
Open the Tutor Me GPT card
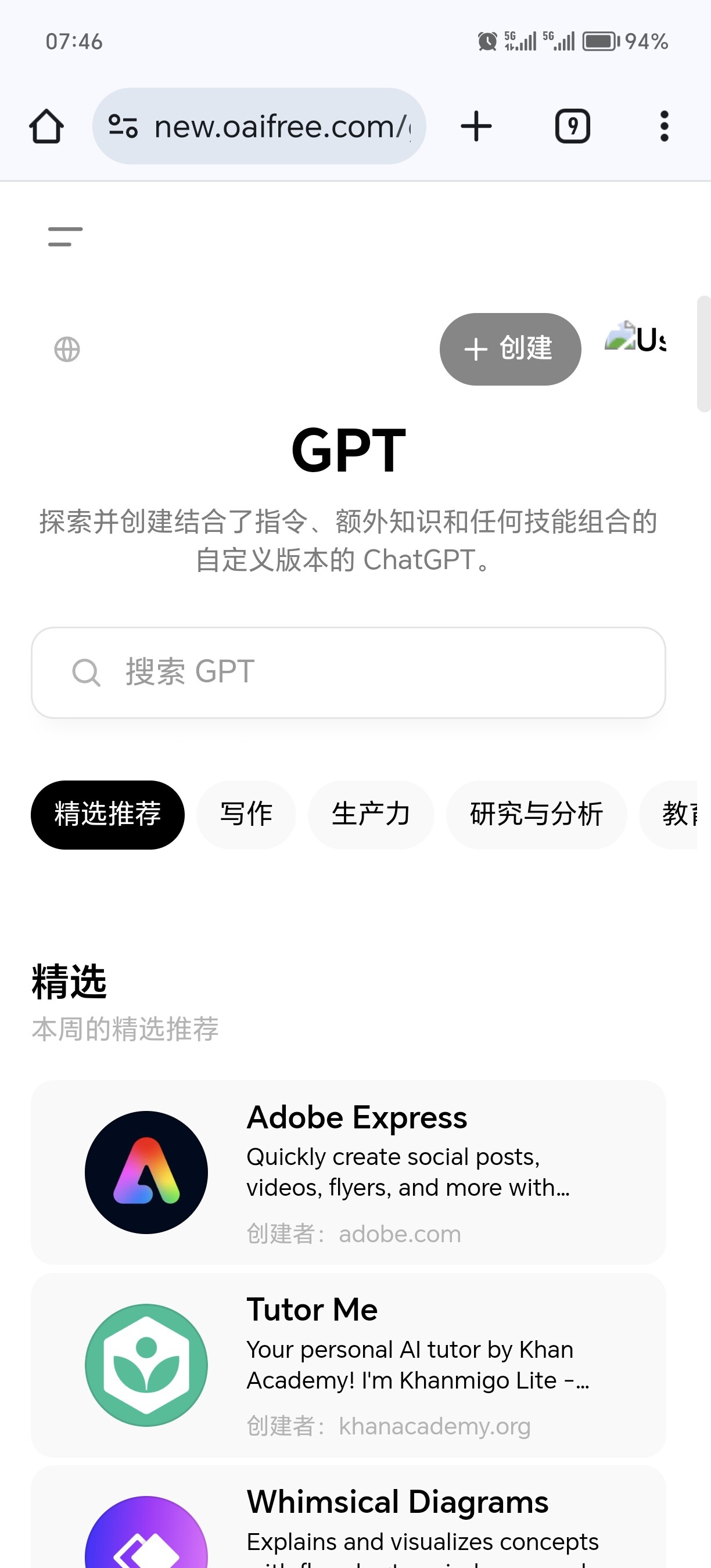[x=348, y=1365]
